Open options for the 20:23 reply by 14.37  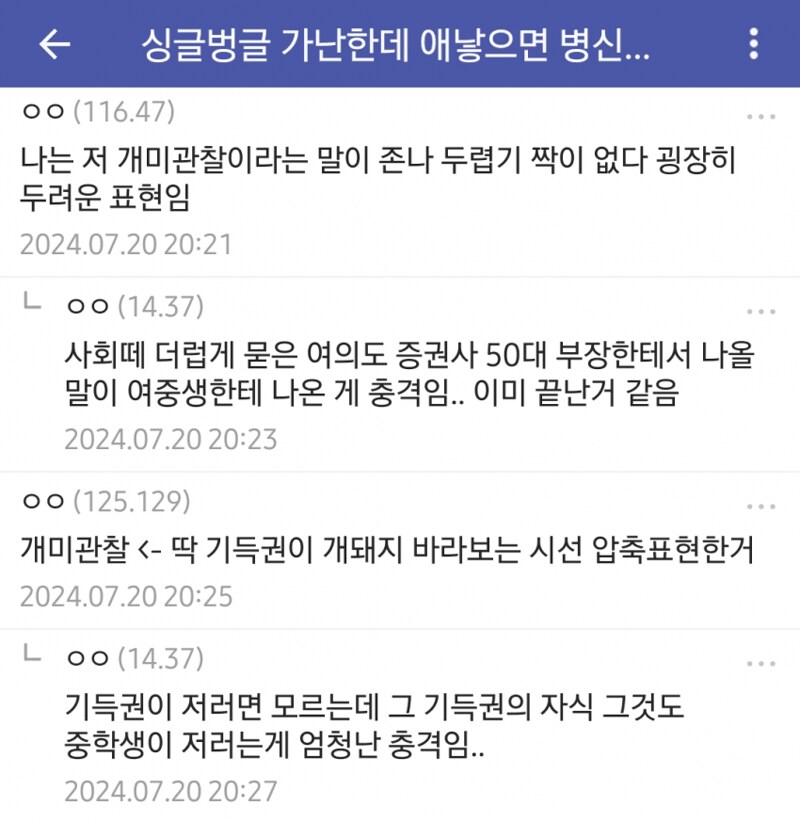761,311
